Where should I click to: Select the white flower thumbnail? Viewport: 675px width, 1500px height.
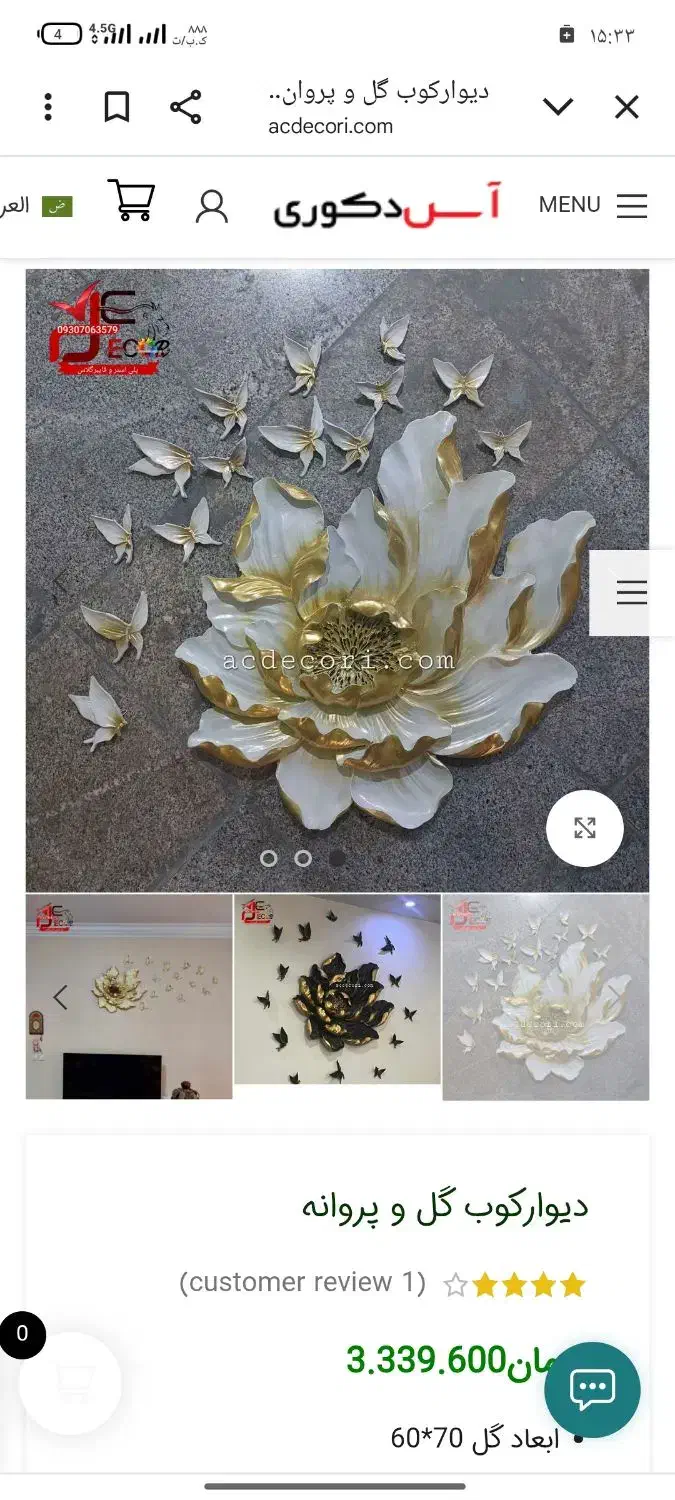click(x=546, y=997)
